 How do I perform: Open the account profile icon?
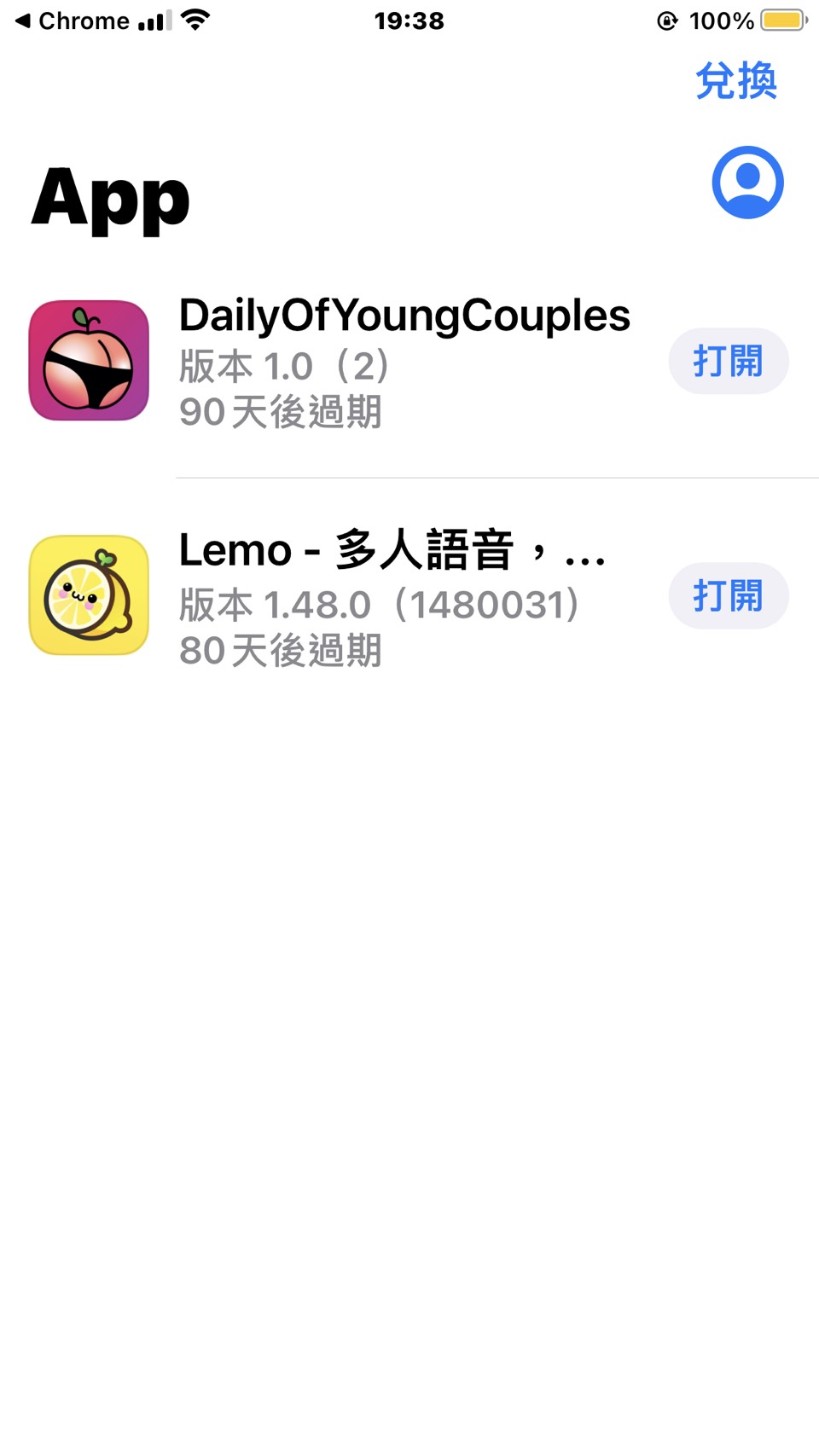[747, 183]
